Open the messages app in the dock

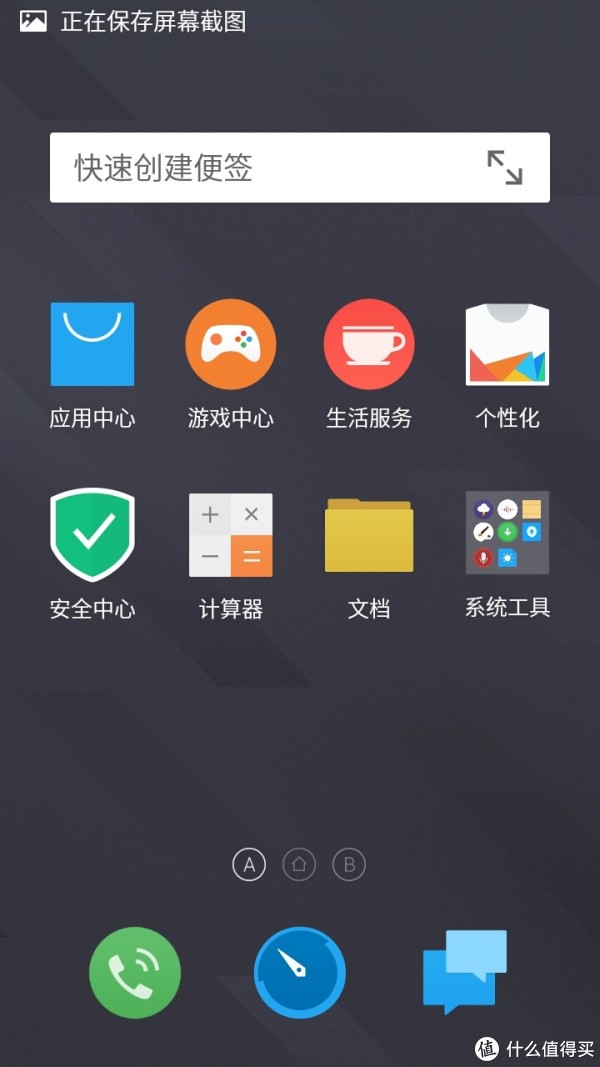465,970
